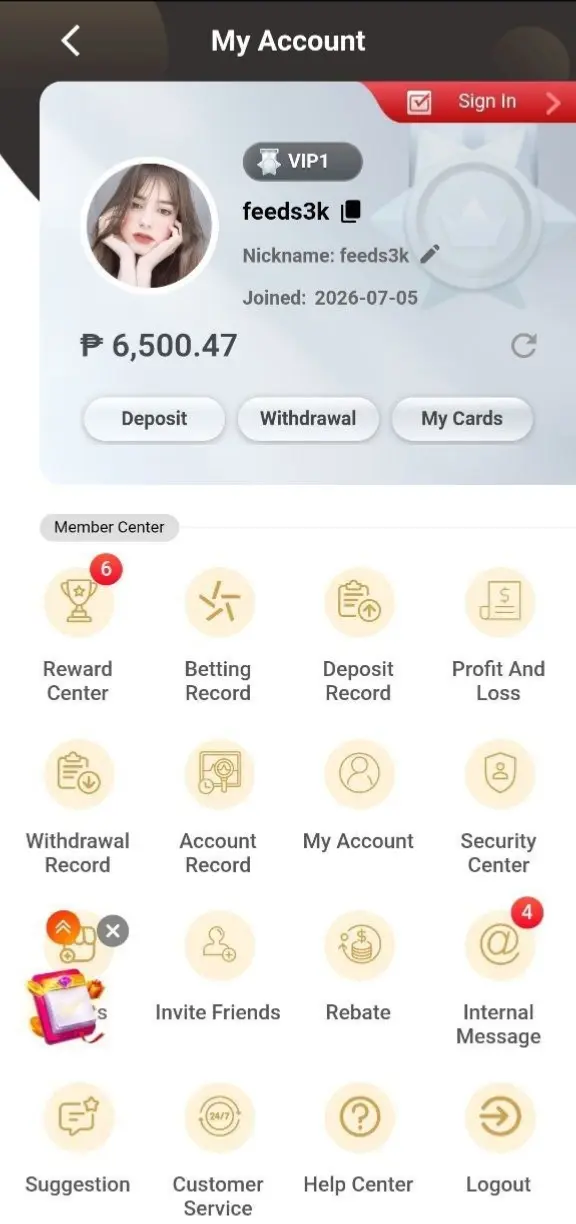Edit the nickname with the pencil icon
Viewport: 576px width, 1224px height.
430,254
